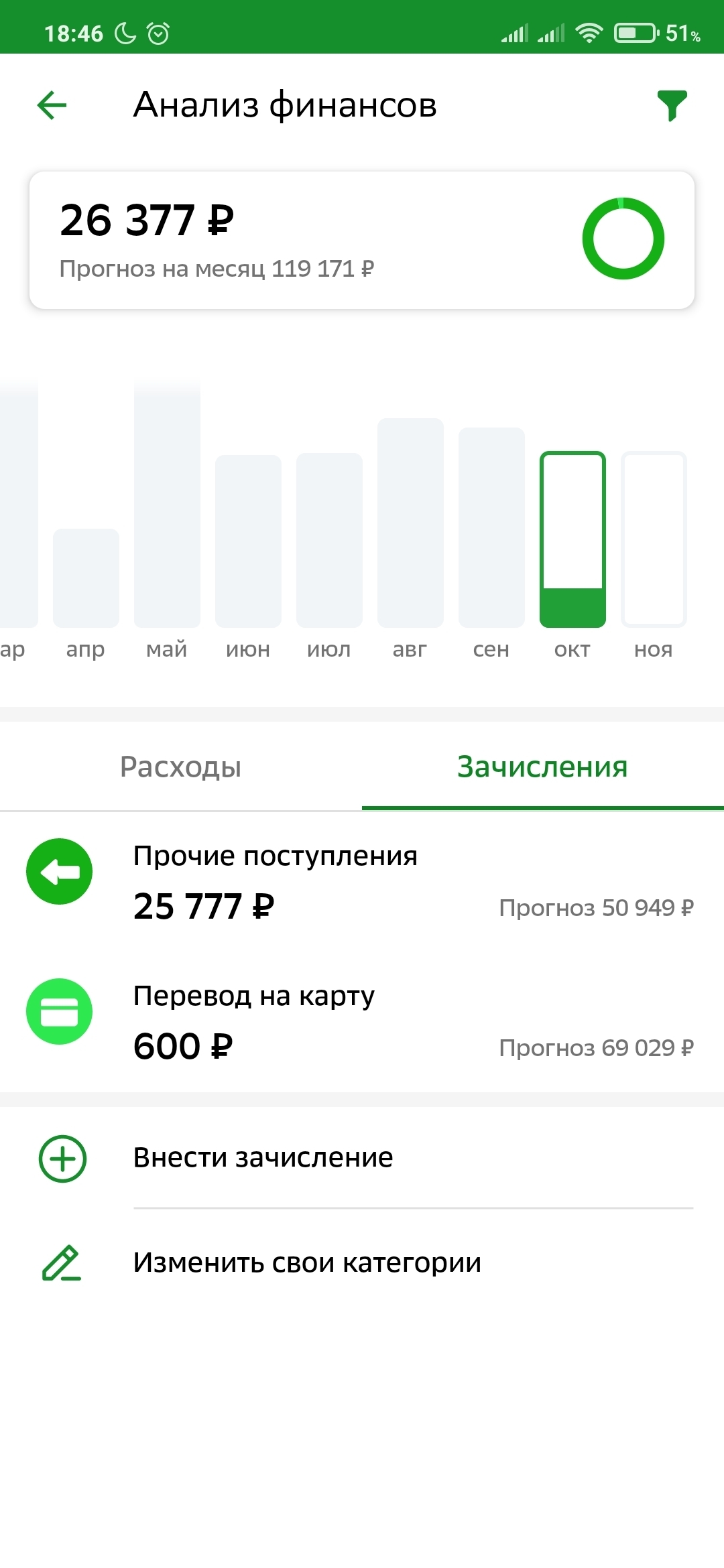Select the ноя month bar
This screenshot has height=1568, width=724.
point(654,539)
